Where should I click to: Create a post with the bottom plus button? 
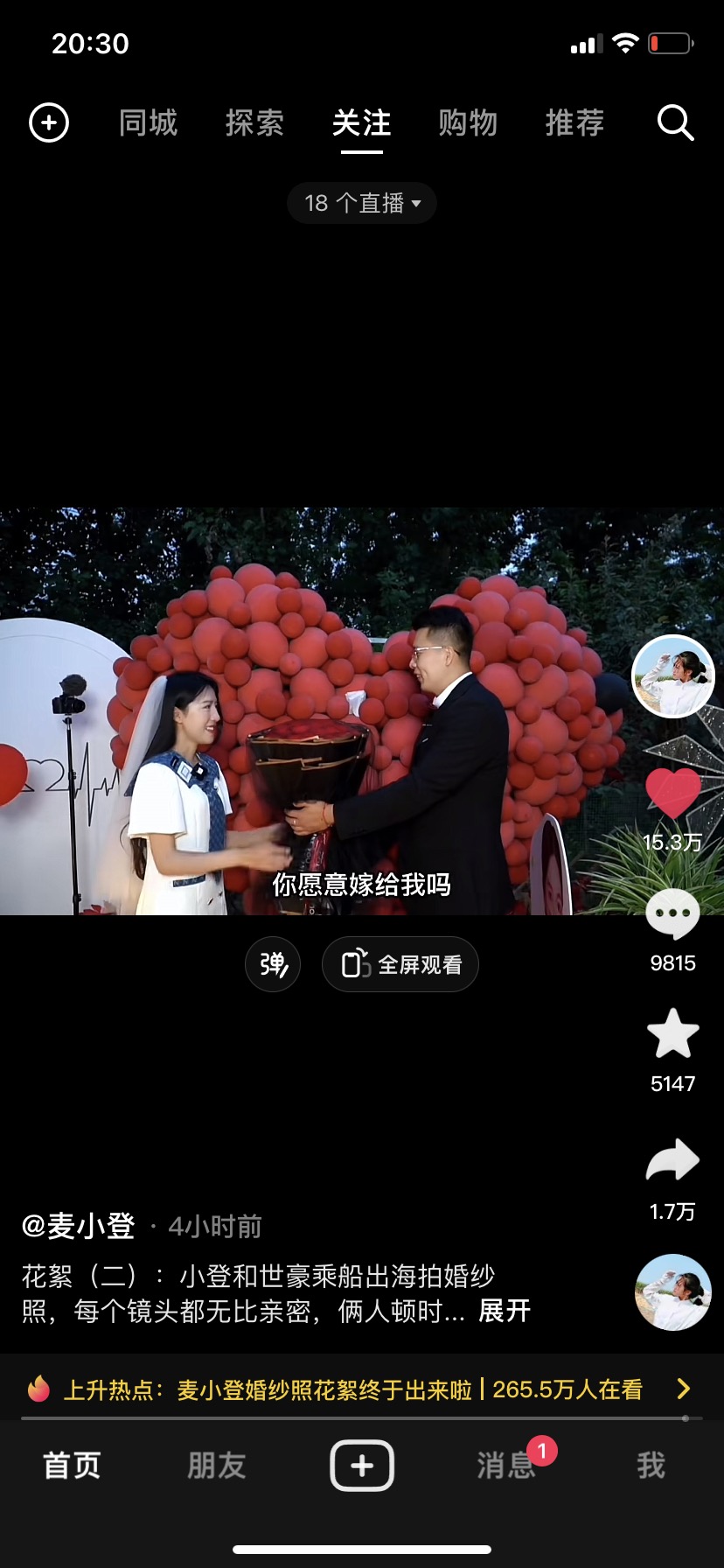pyautogui.click(x=362, y=1465)
